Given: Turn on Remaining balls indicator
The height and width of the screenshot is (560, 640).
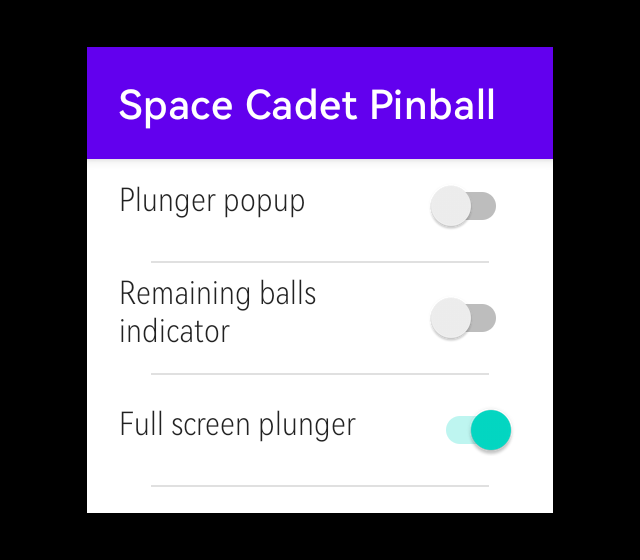Looking at the screenshot, I should click(x=463, y=318).
